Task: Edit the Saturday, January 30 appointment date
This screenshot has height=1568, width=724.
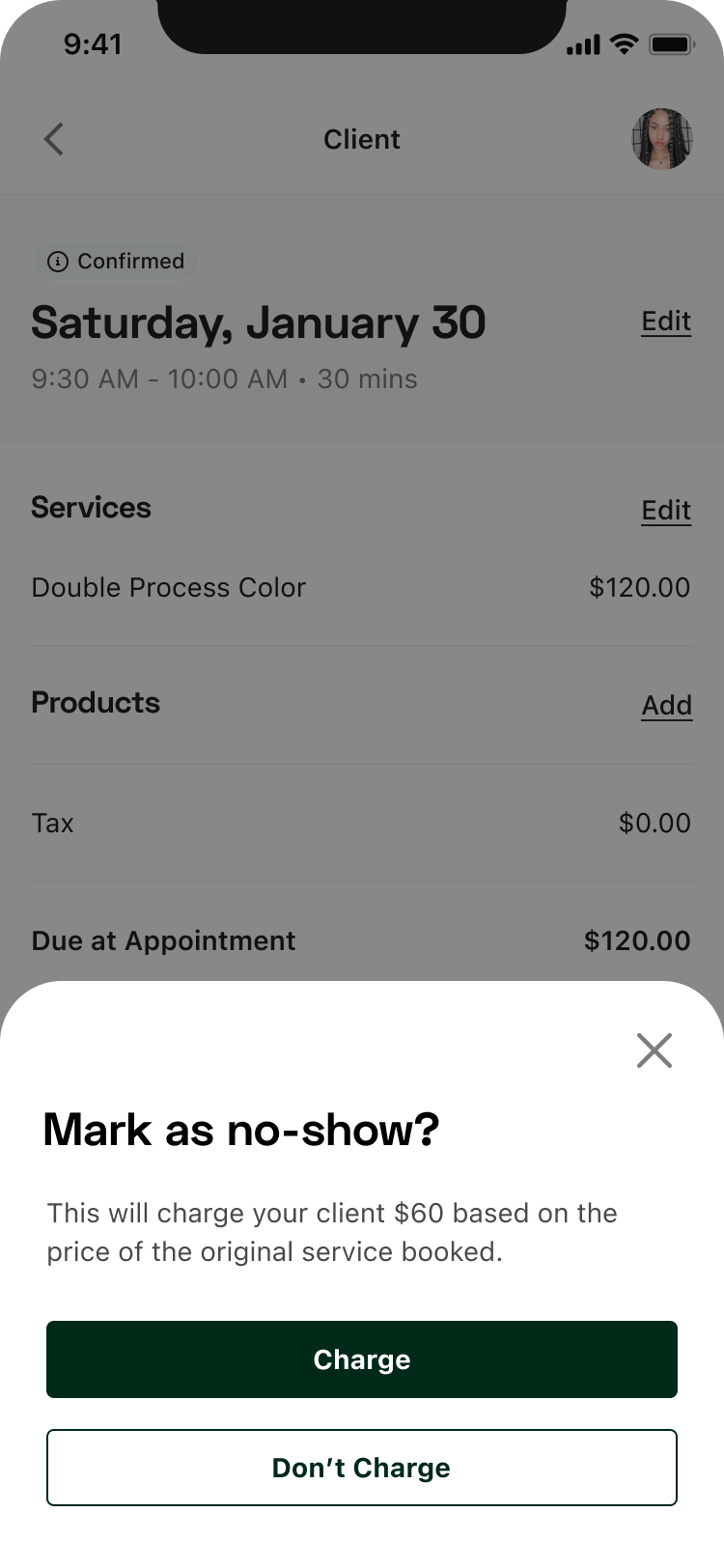Action: pyautogui.click(x=666, y=322)
